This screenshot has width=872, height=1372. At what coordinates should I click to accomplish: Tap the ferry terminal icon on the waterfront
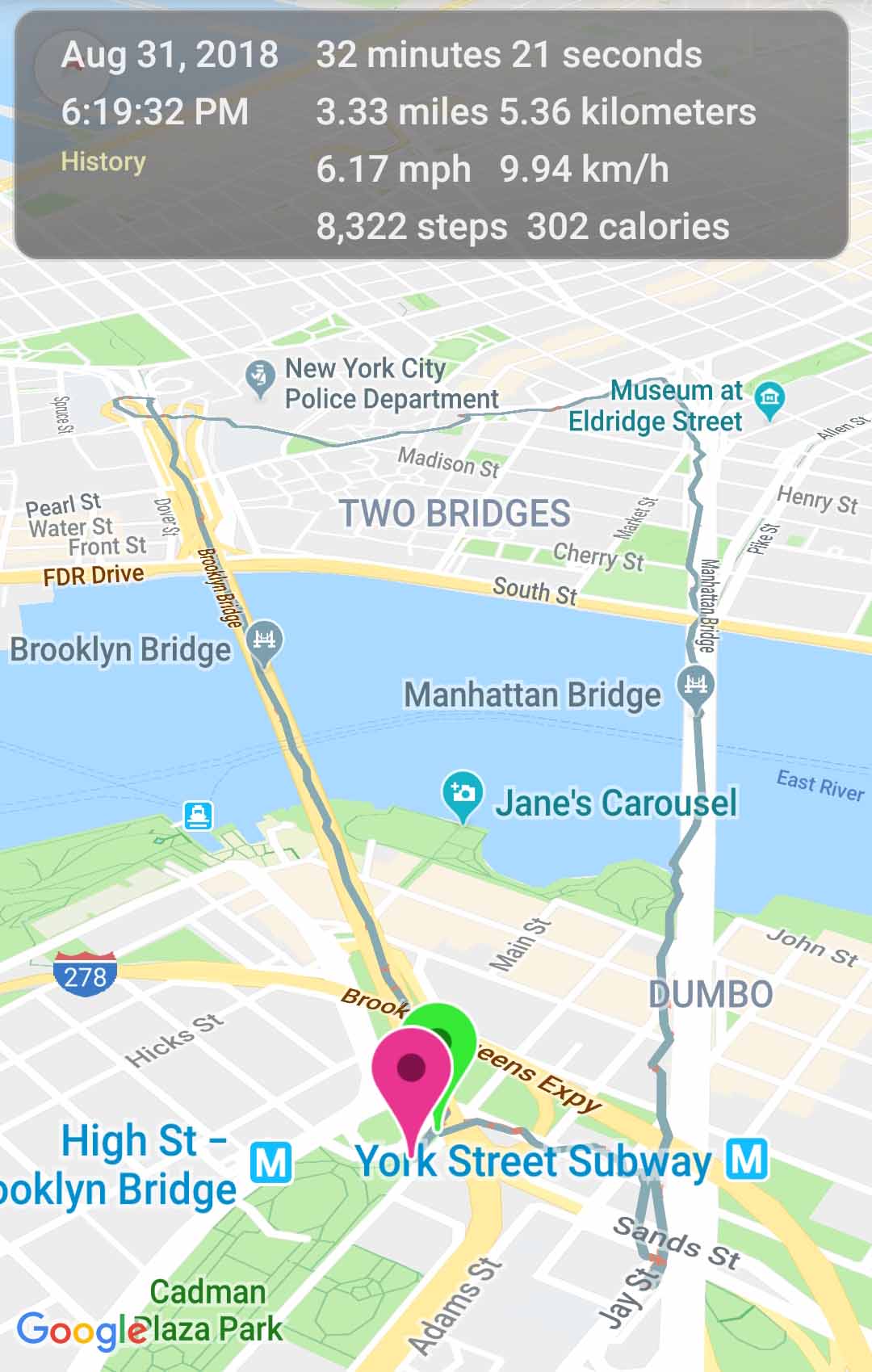[x=199, y=815]
